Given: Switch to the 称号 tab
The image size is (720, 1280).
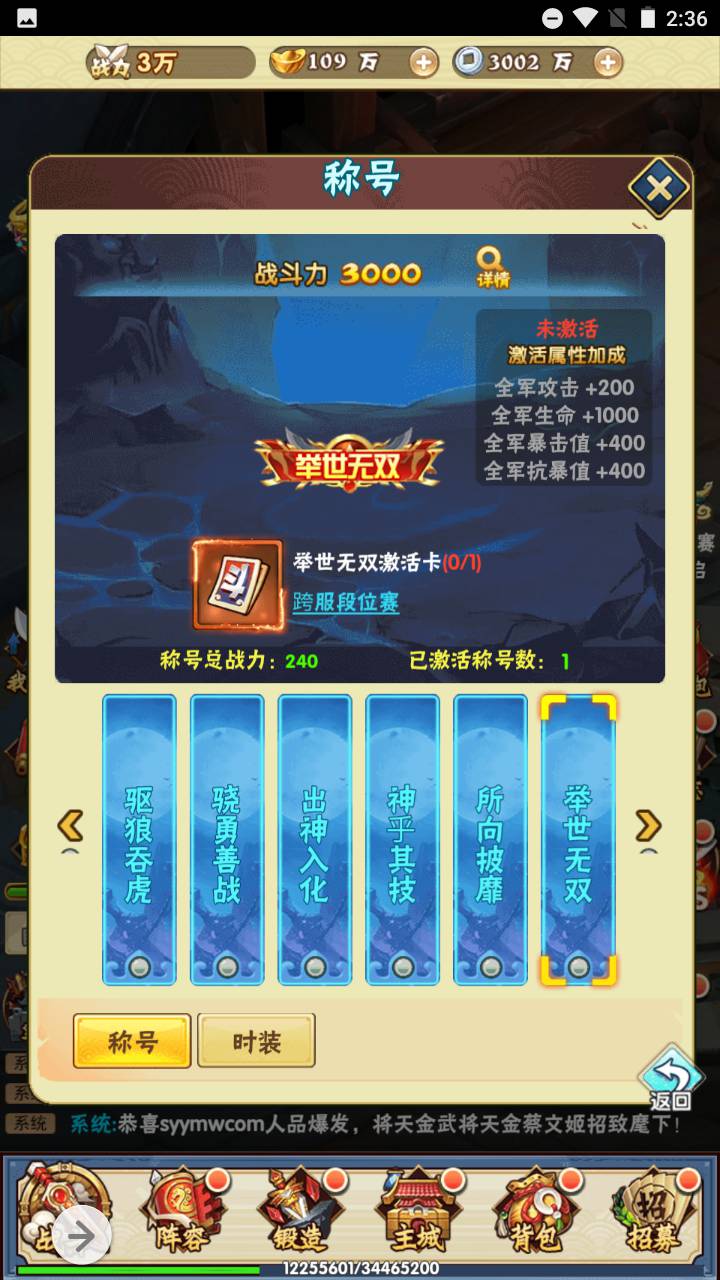Looking at the screenshot, I should coord(132,1041).
